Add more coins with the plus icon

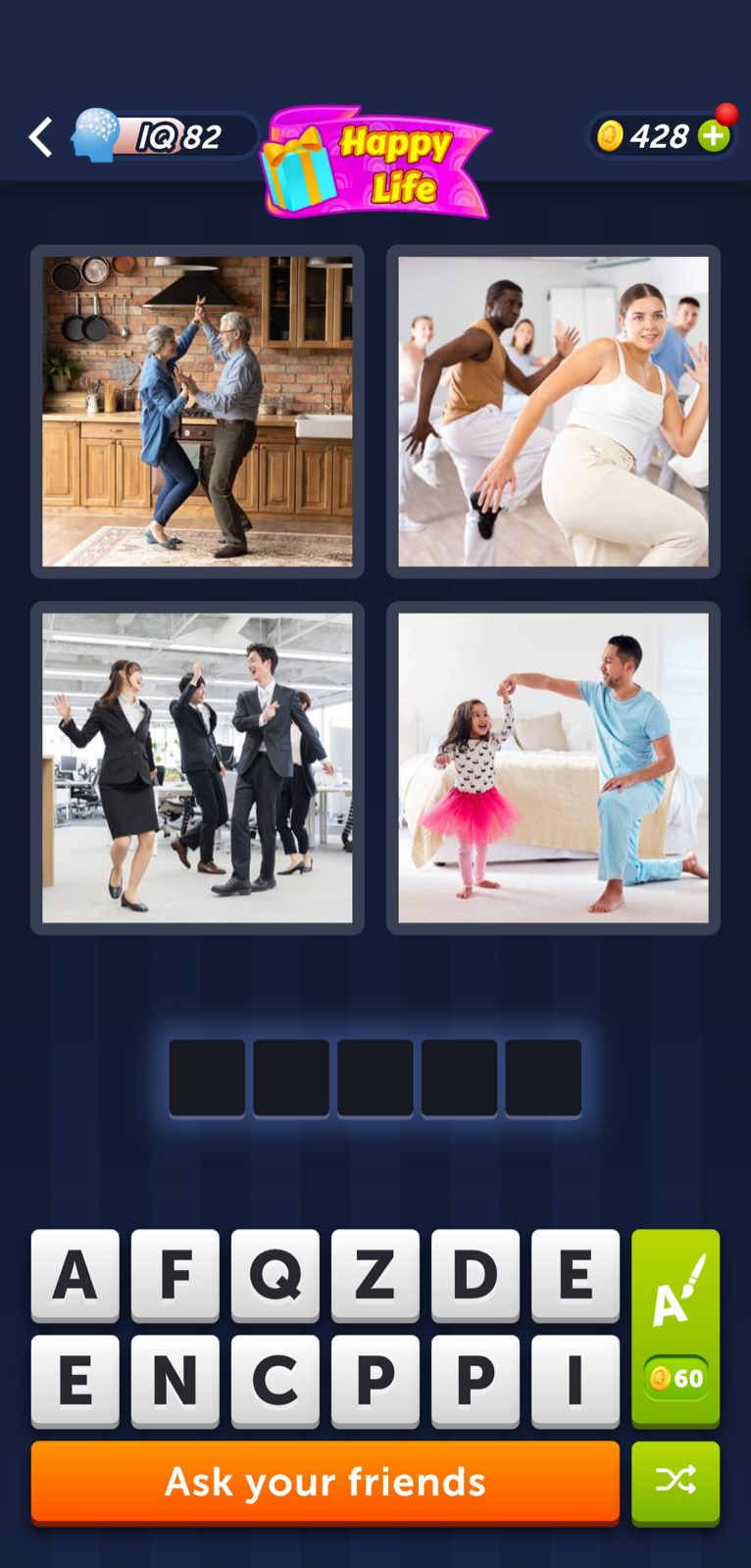[715, 136]
